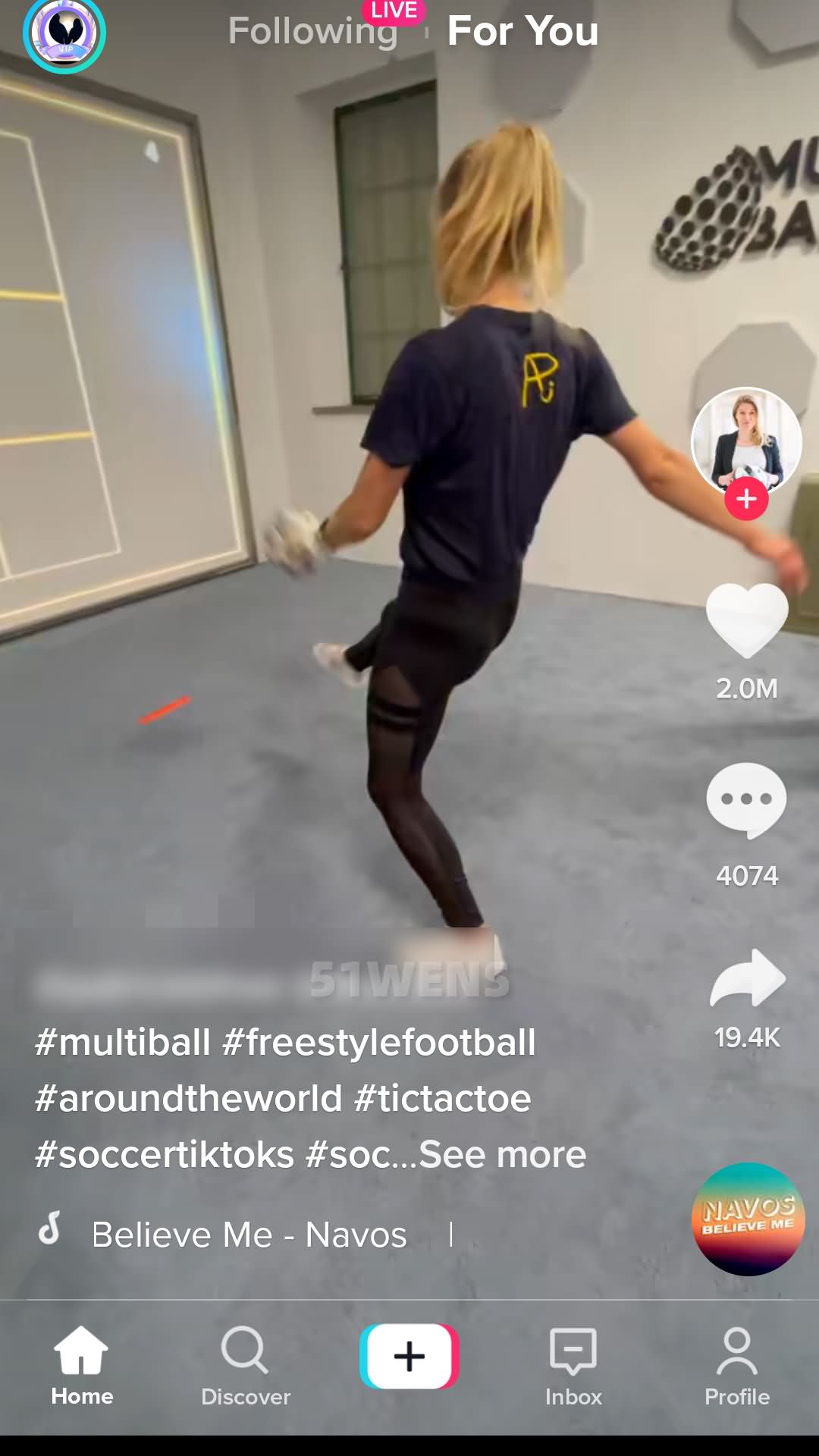Screen dimensions: 819x1456
Task: Open the sound Believe Me - Navos
Action: (x=249, y=1235)
